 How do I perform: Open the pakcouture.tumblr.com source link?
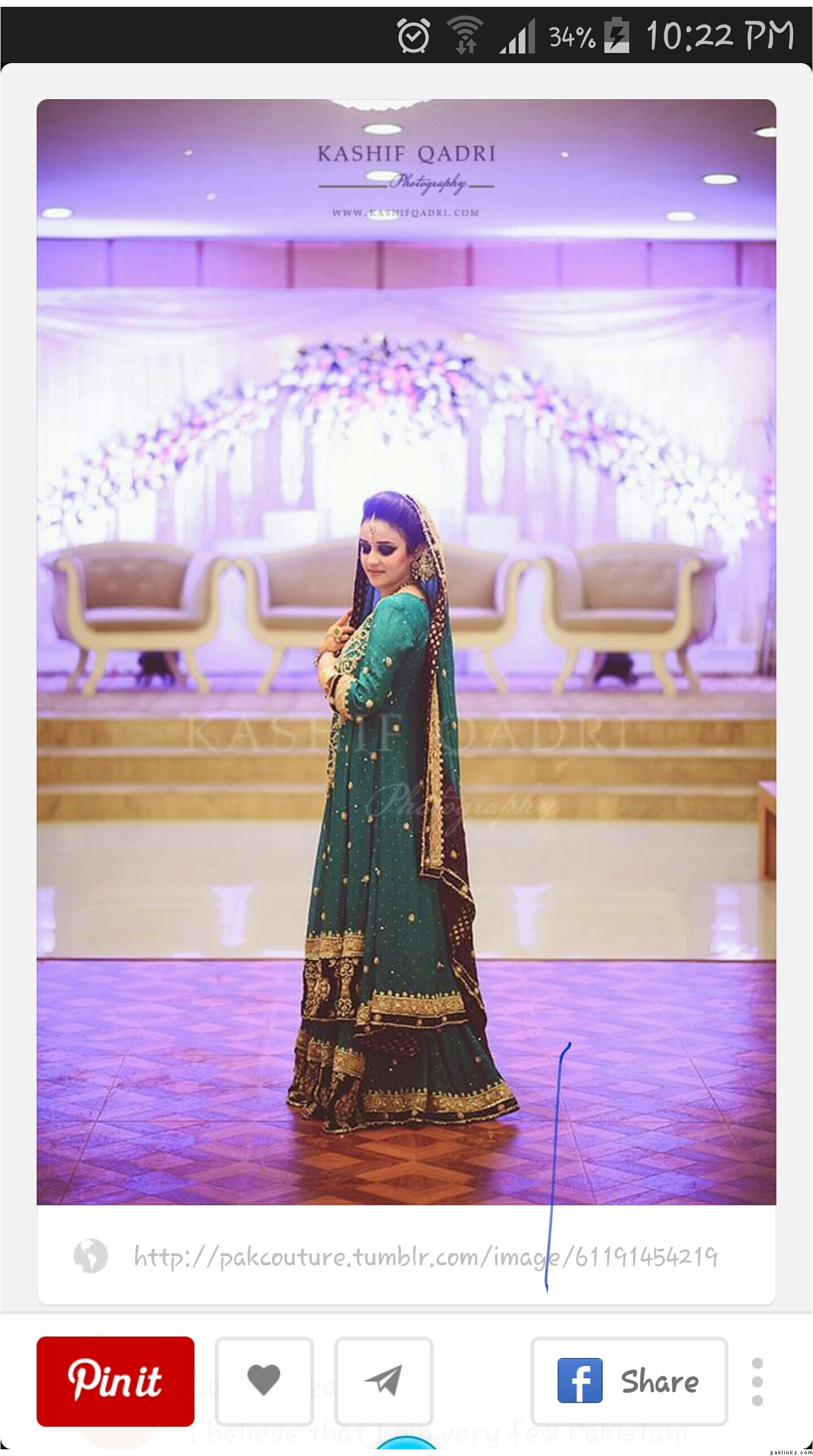(x=425, y=1257)
